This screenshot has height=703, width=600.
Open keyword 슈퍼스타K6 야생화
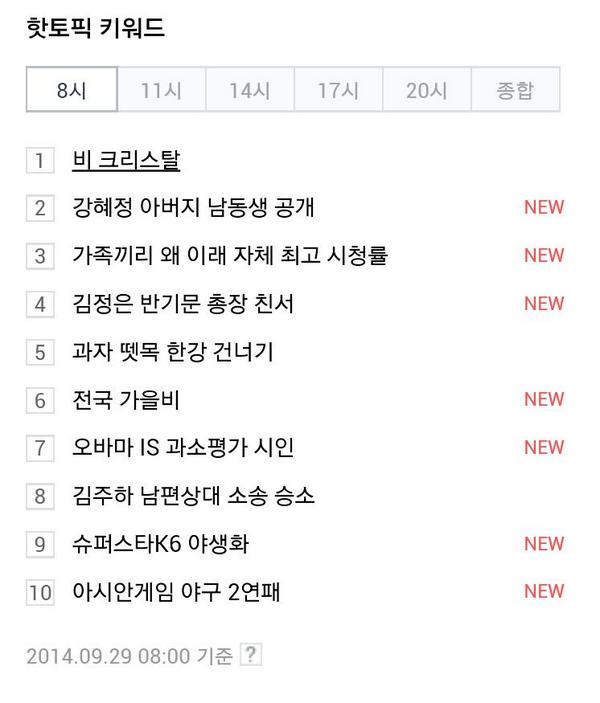tap(161, 544)
